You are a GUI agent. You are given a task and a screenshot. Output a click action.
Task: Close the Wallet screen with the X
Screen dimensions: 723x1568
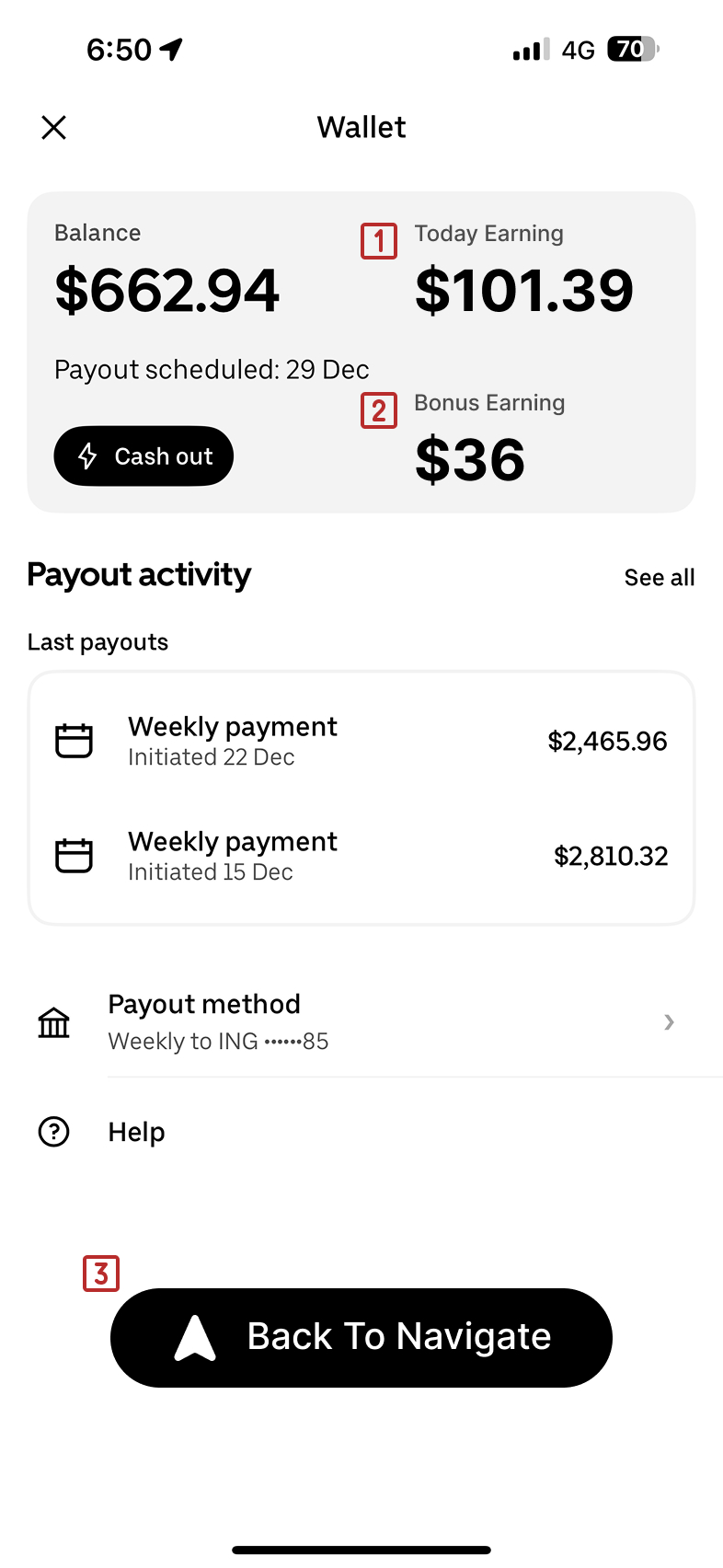click(x=53, y=127)
